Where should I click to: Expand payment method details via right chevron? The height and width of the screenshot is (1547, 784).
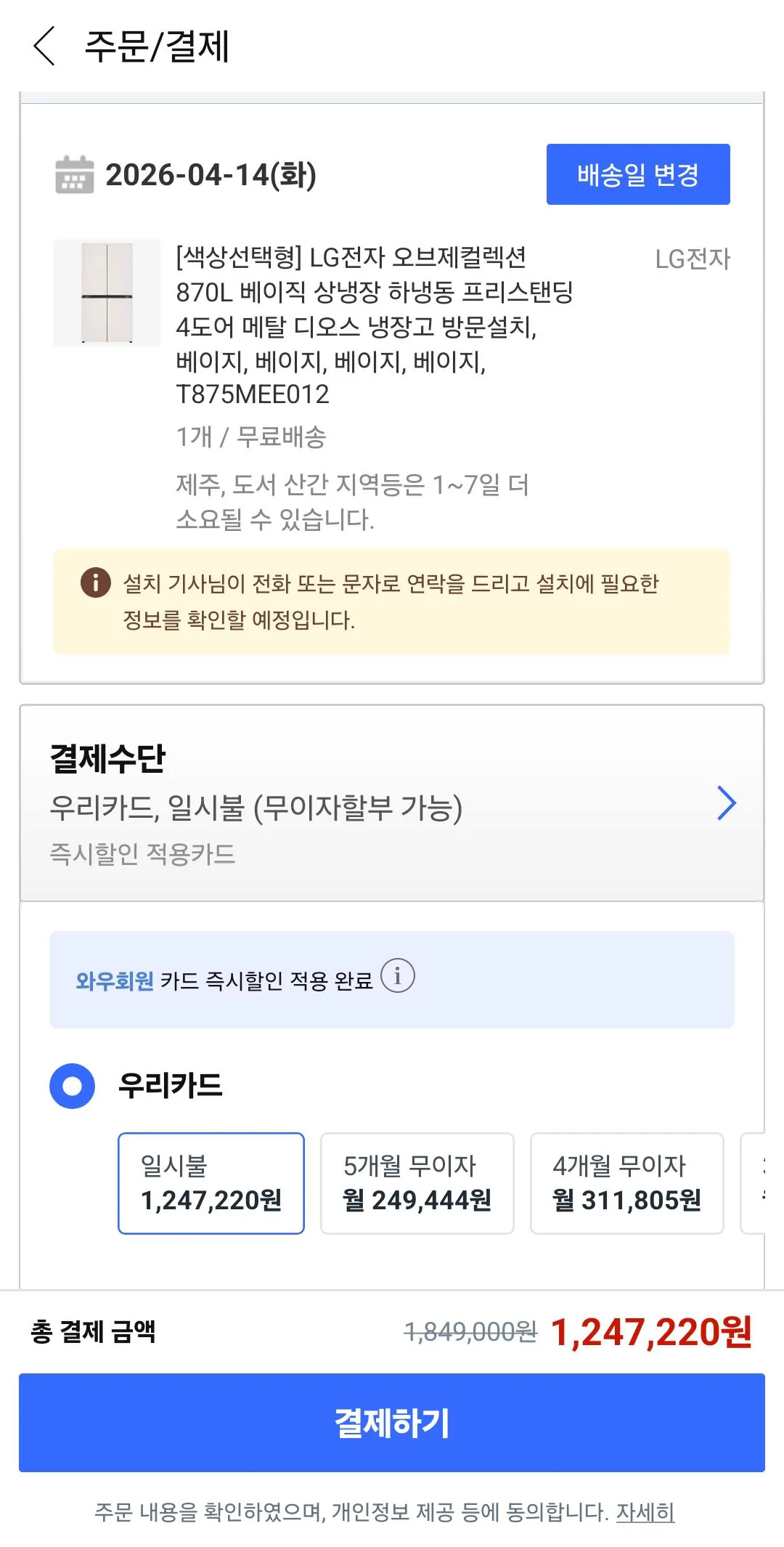[725, 803]
